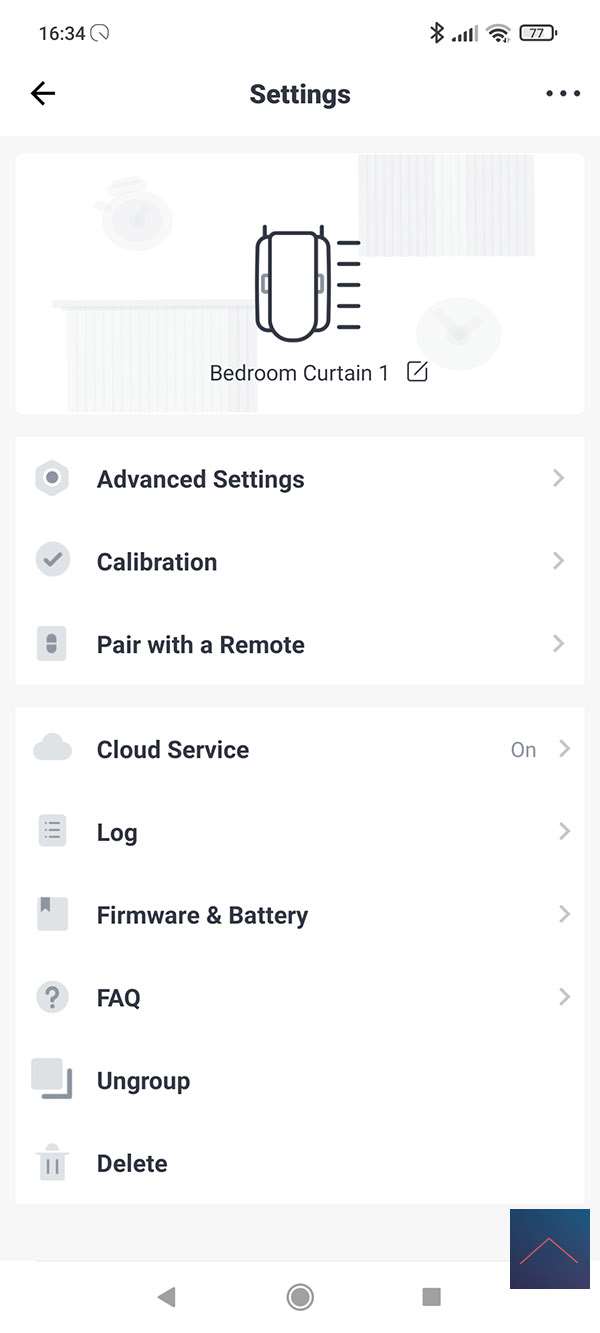Screen dimensions: 600x1333
Task: Select Pair with a Remote
Action: 300,645
